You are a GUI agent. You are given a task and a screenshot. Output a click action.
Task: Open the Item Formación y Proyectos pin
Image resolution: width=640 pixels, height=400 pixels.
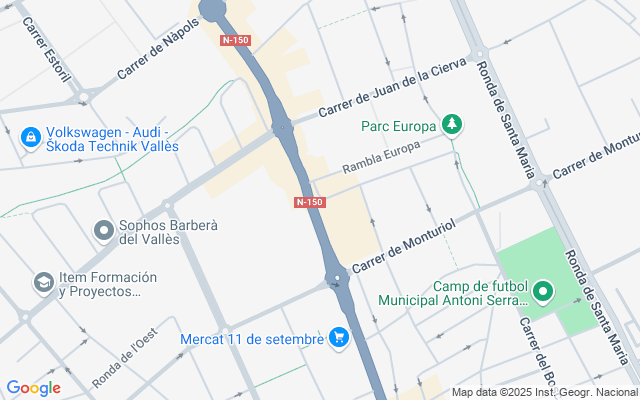click(44, 283)
